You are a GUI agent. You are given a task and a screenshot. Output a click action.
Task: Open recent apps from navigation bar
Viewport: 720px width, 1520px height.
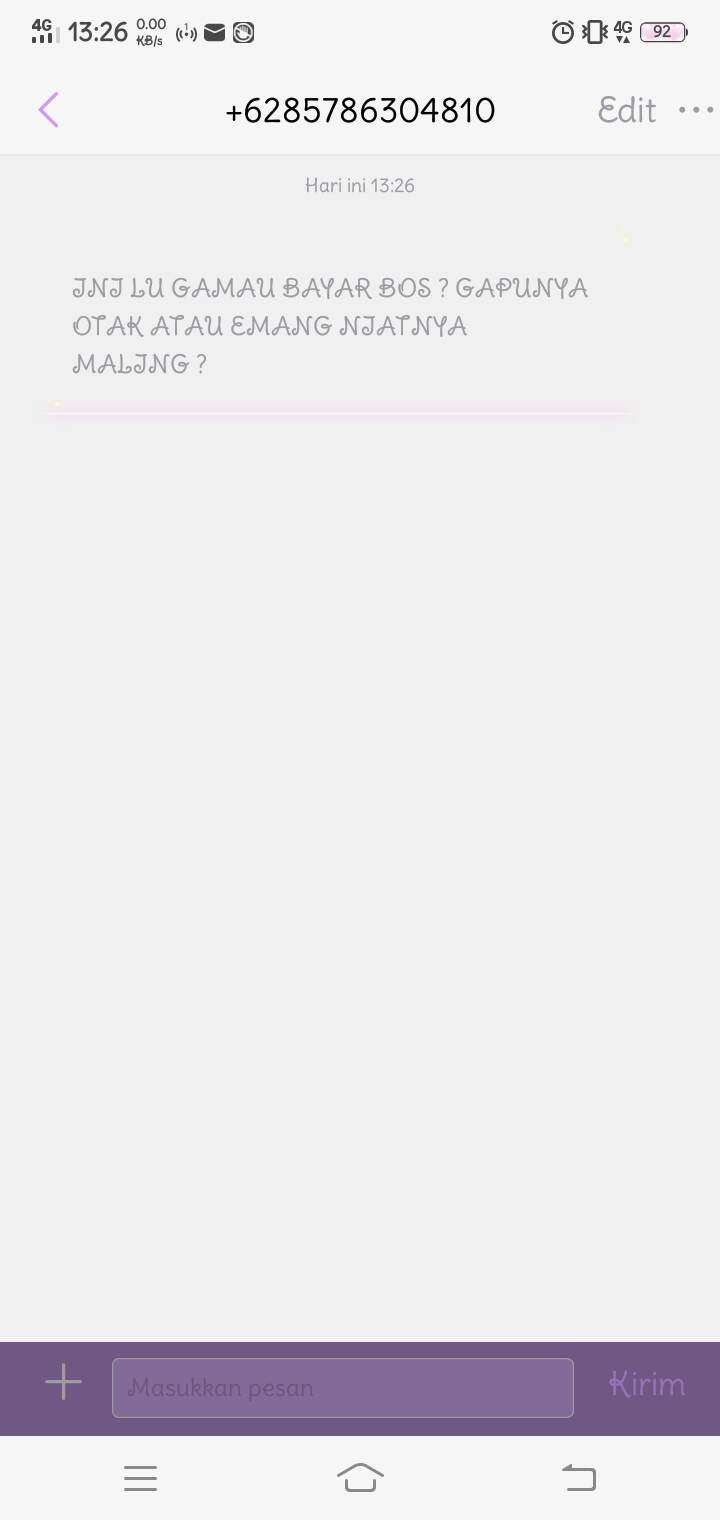[141, 1478]
